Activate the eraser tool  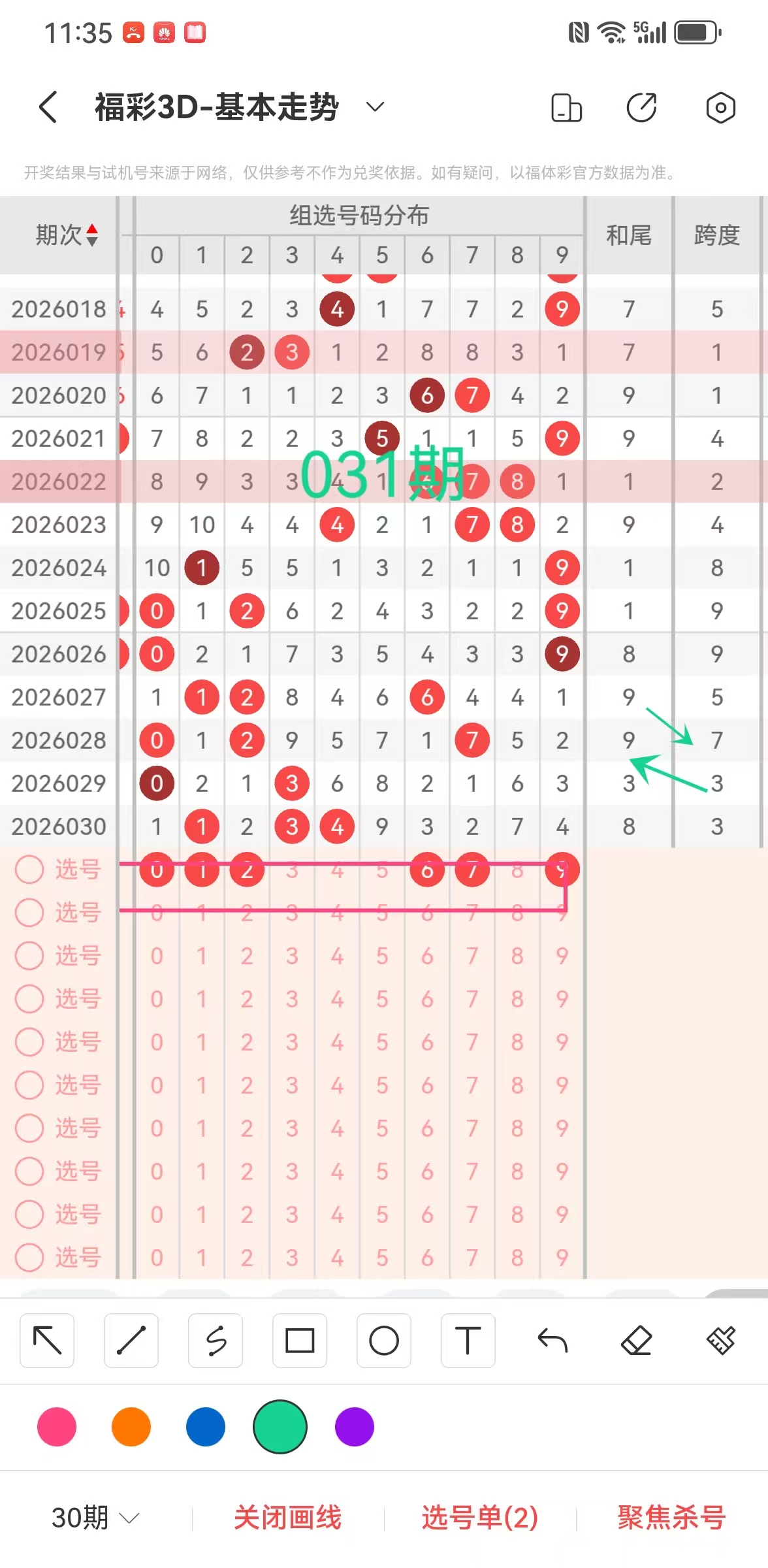pyautogui.click(x=637, y=1341)
